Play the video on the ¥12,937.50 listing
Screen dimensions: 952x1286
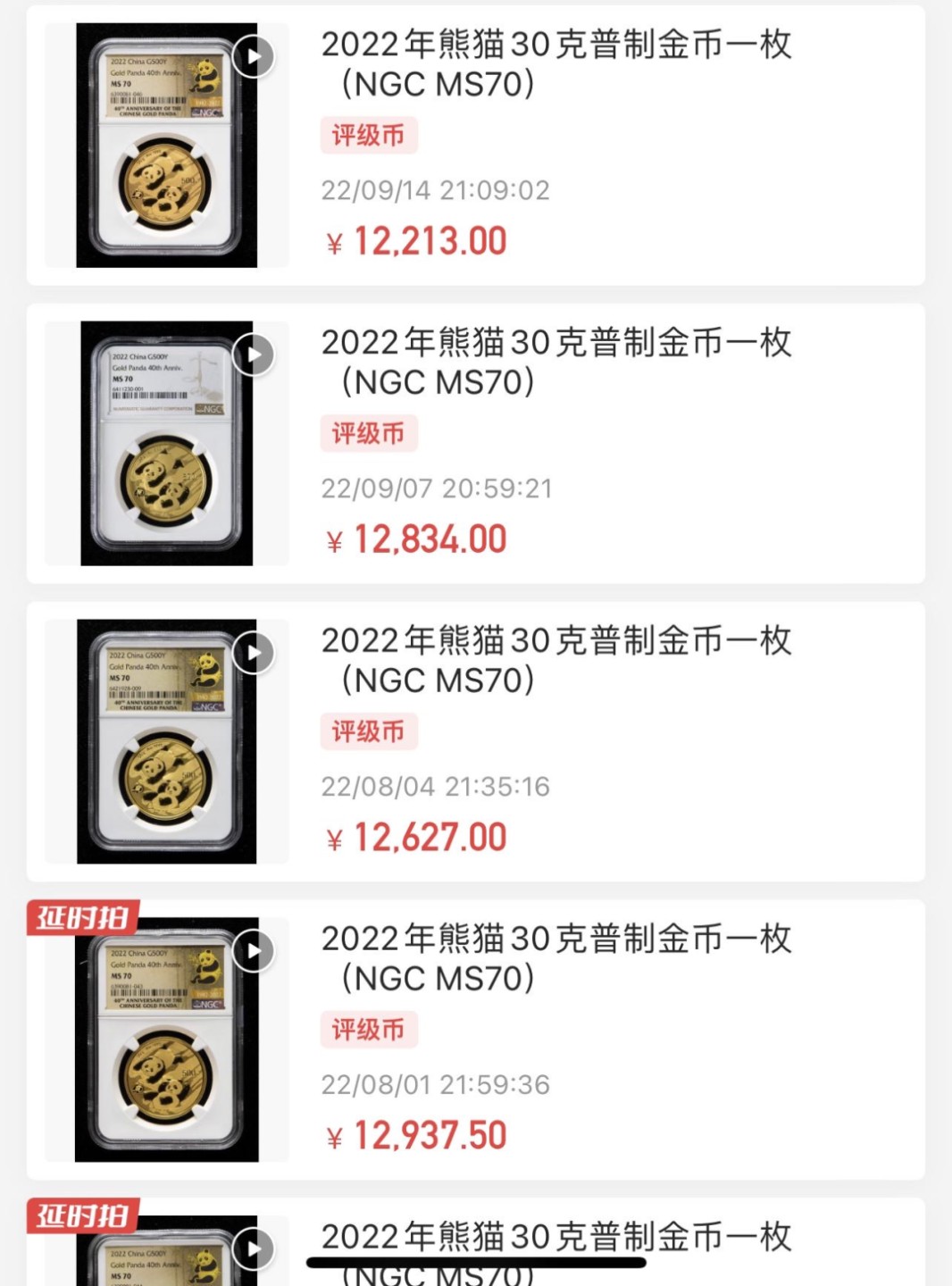(x=253, y=951)
